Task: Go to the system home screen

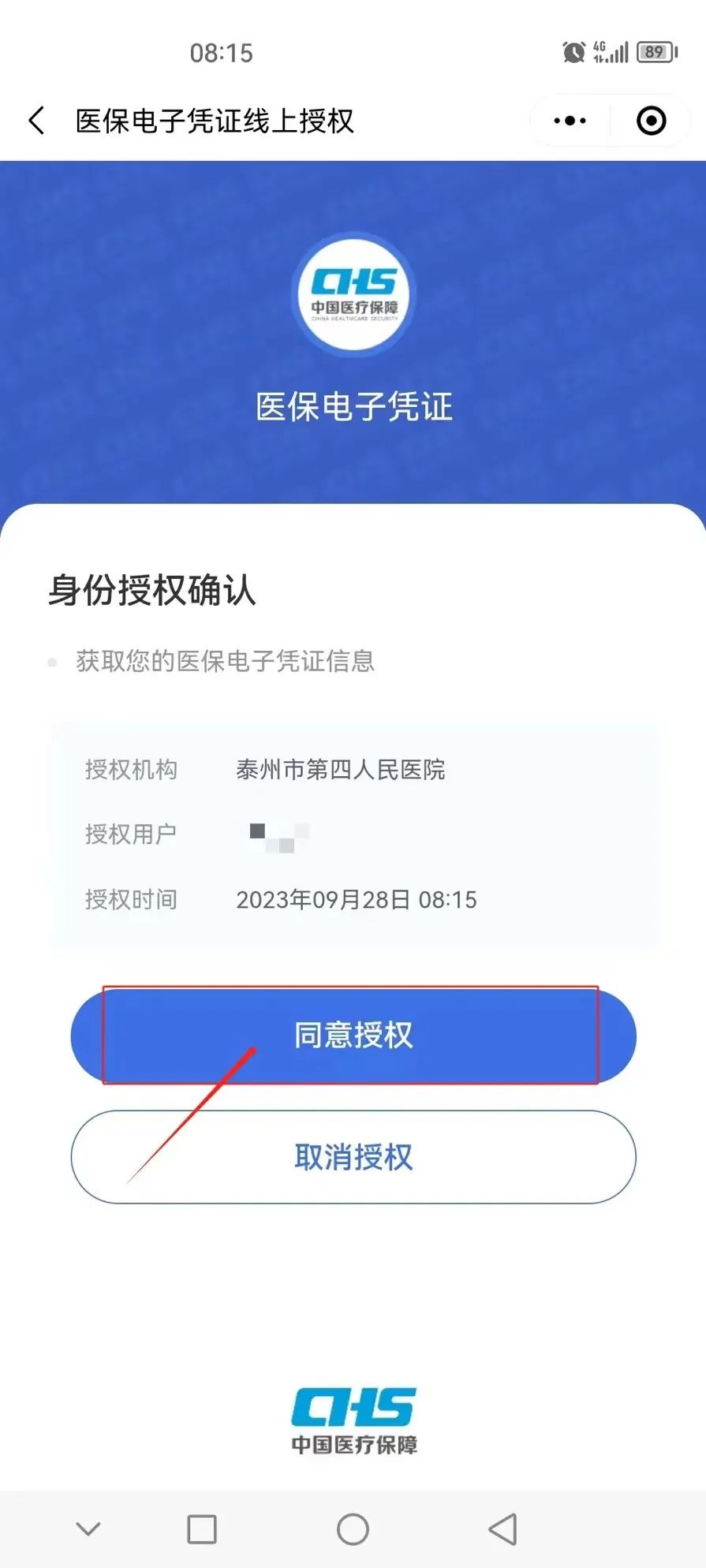Action: [353, 1529]
